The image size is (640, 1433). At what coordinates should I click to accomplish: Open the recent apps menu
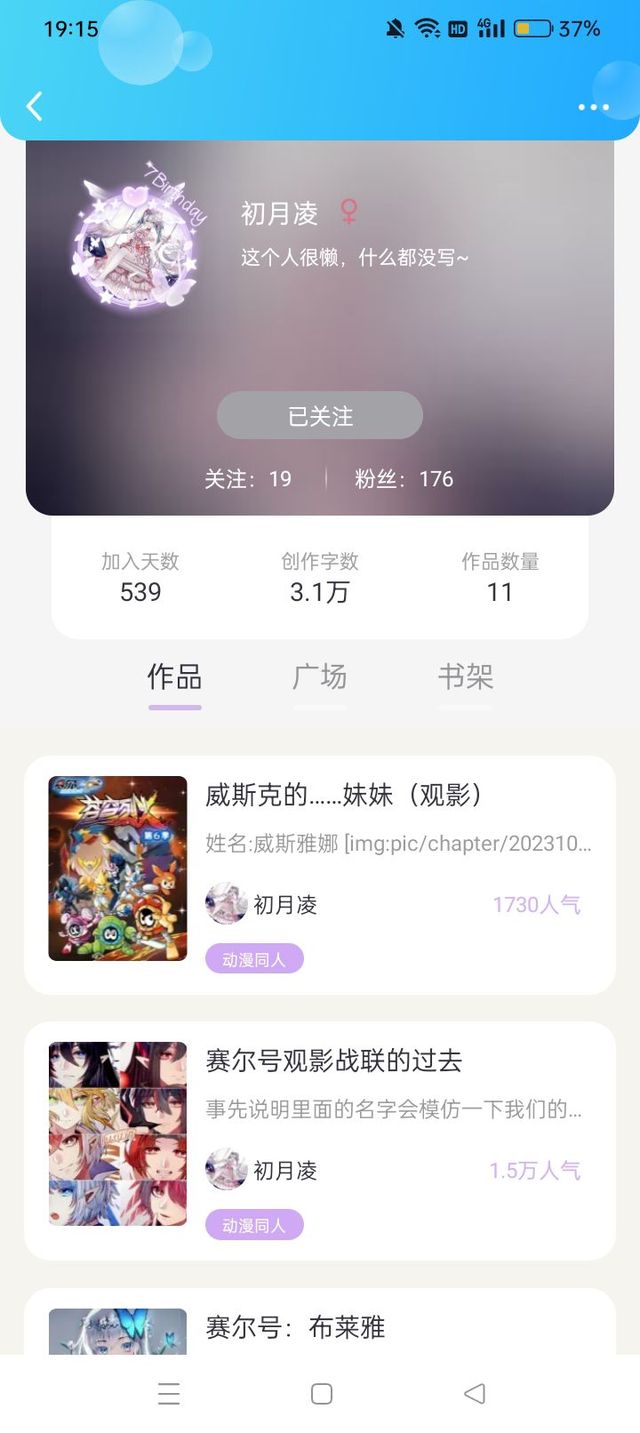pos(169,1394)
